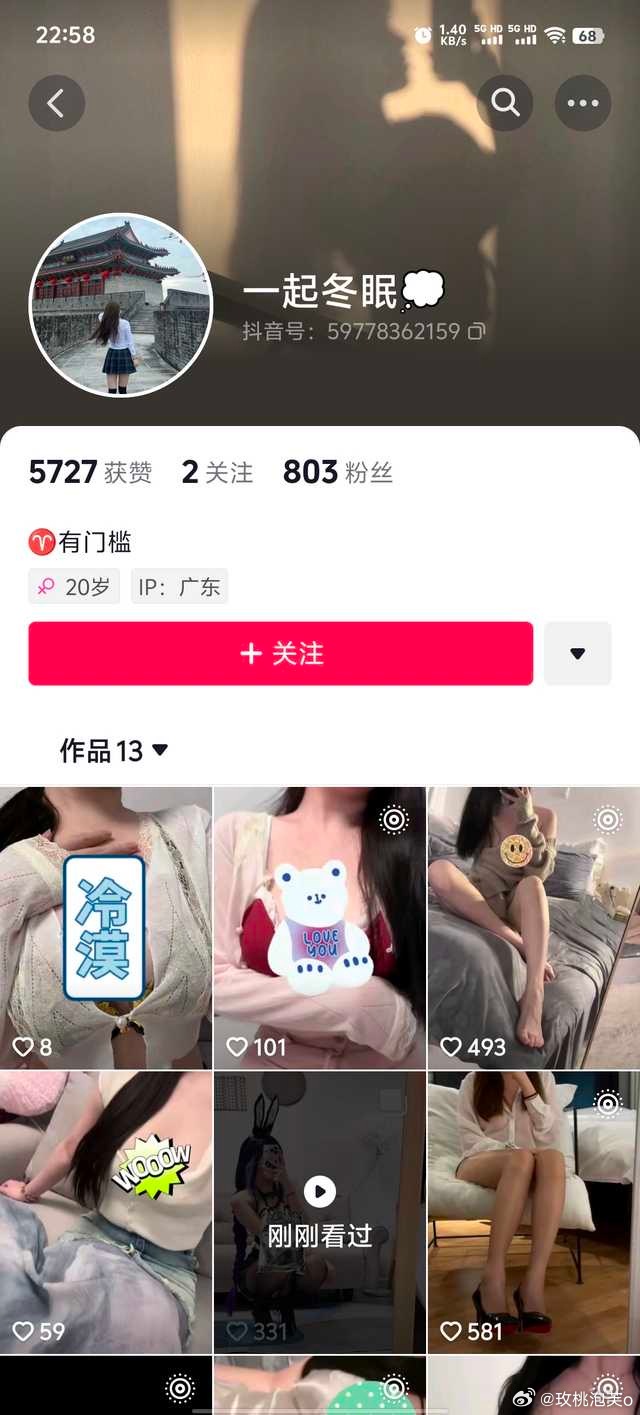Expand the arrow next to follow button
The image size is (640, 1415).
click(577, 653)
